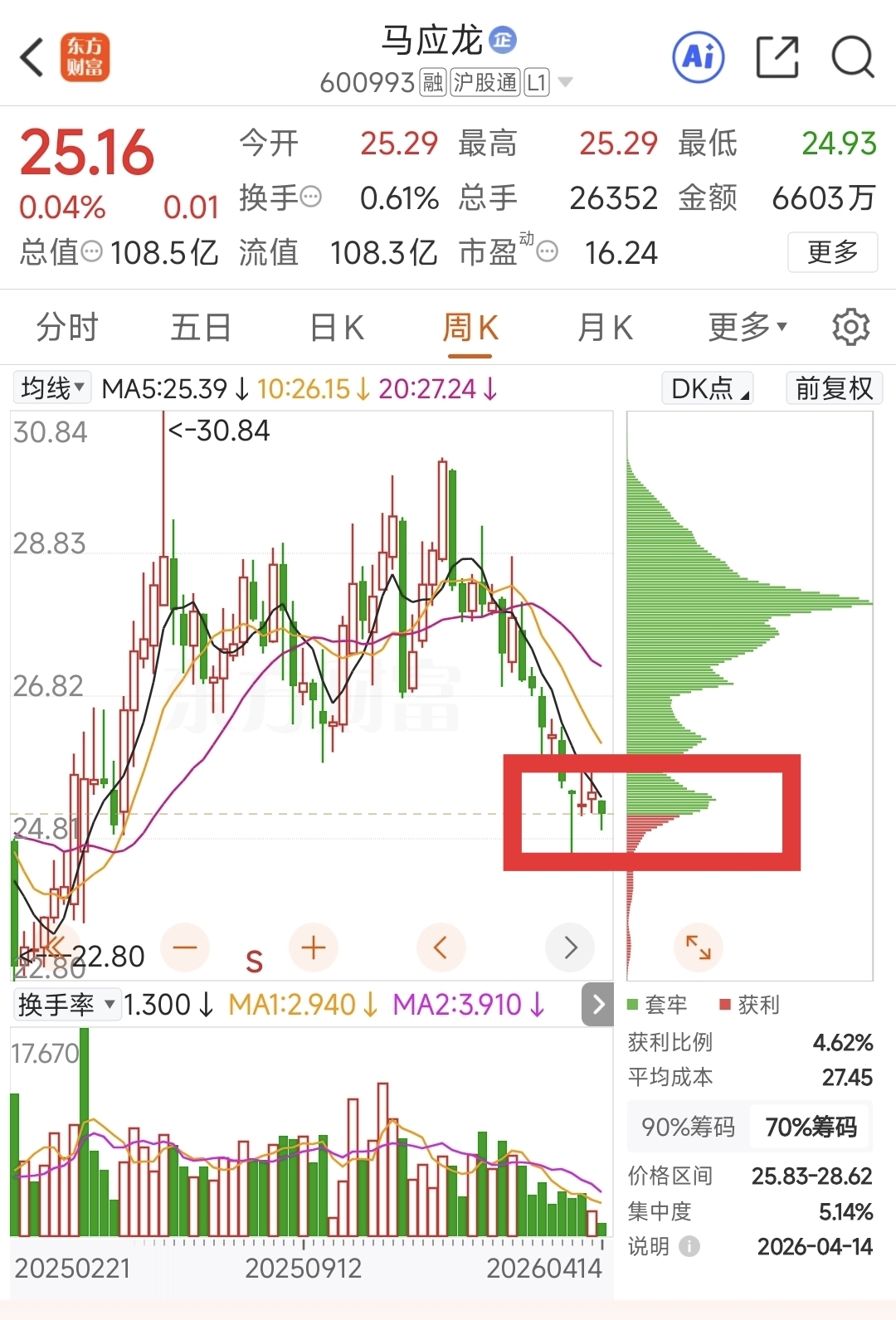Screen dimensions: 896x1320
Task: Tap 更多 button for more quote data
Action: tap(832, 252)
